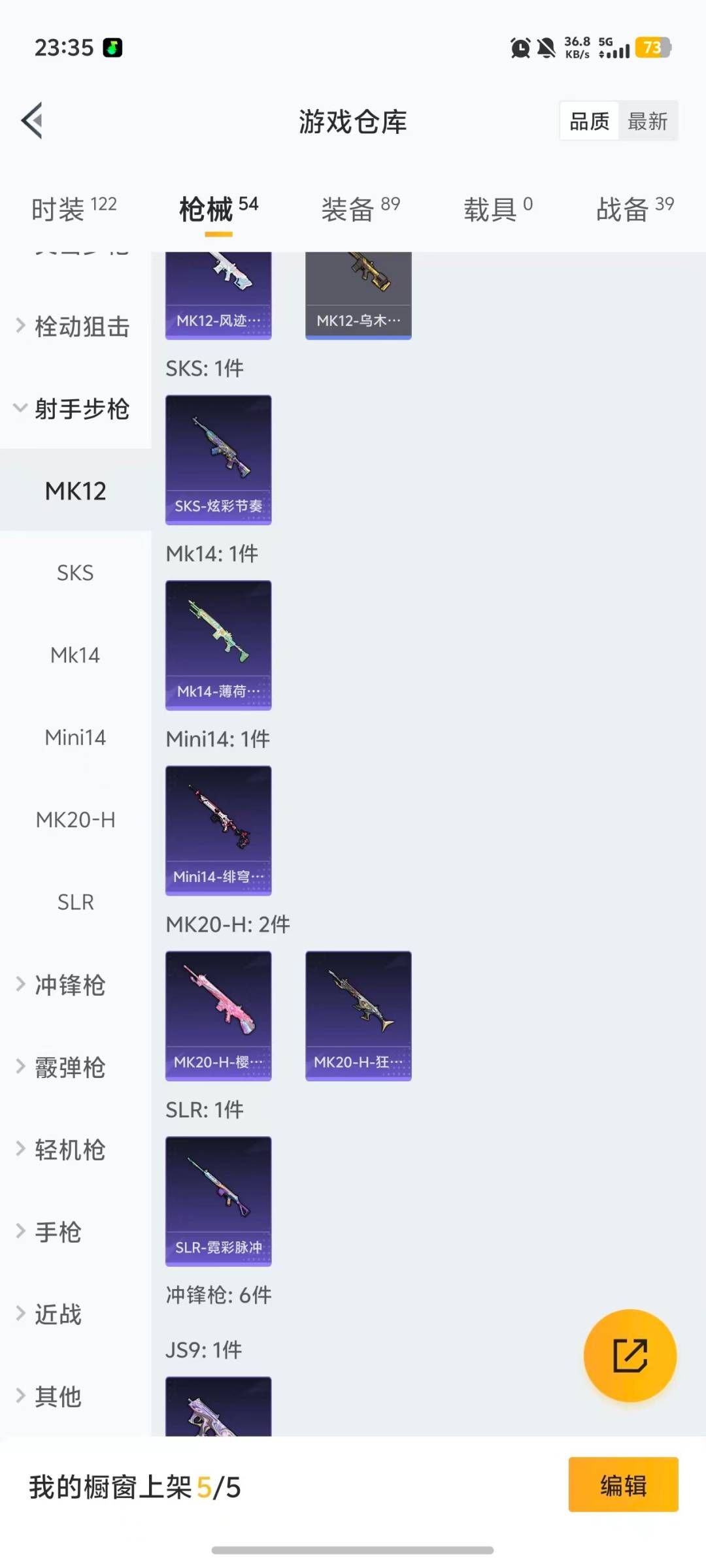Tap the back arrow to leave 游戏仓库
The height and width of the screenshot is (1568, 706).
coord(31,121)
